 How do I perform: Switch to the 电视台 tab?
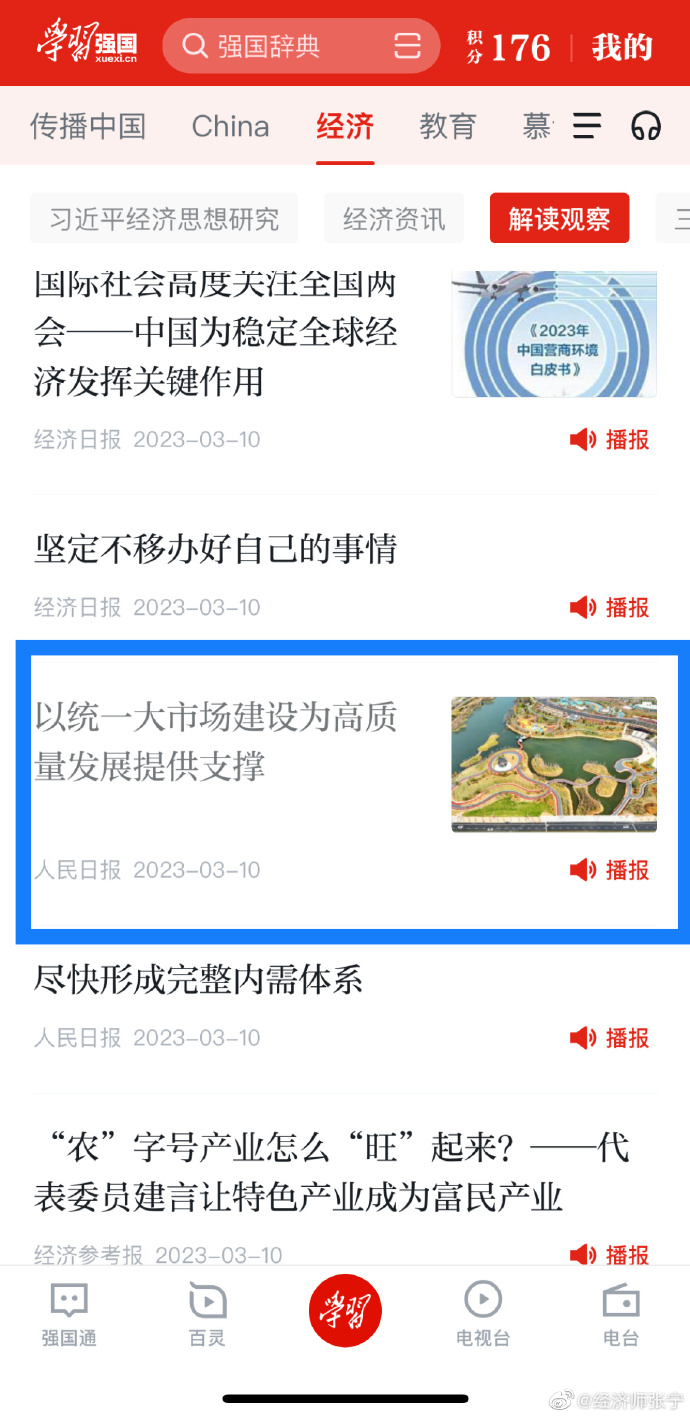(x=483, y=1313)
